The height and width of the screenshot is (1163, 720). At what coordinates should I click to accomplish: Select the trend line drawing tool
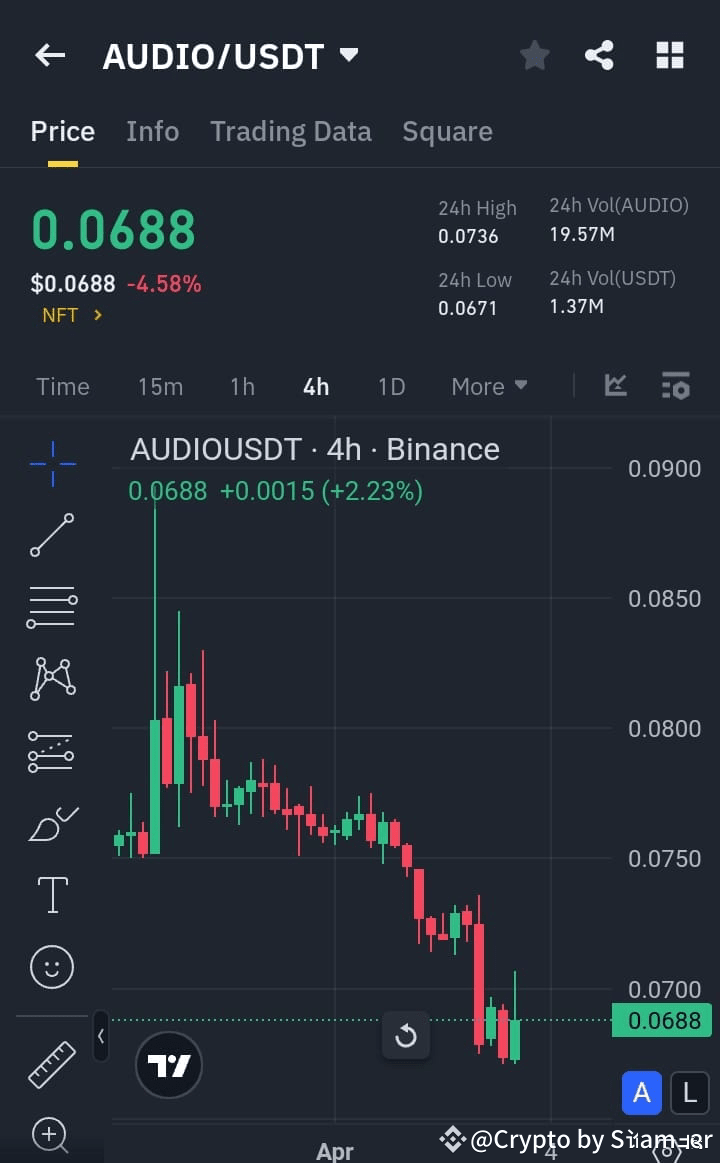[51, 535]
